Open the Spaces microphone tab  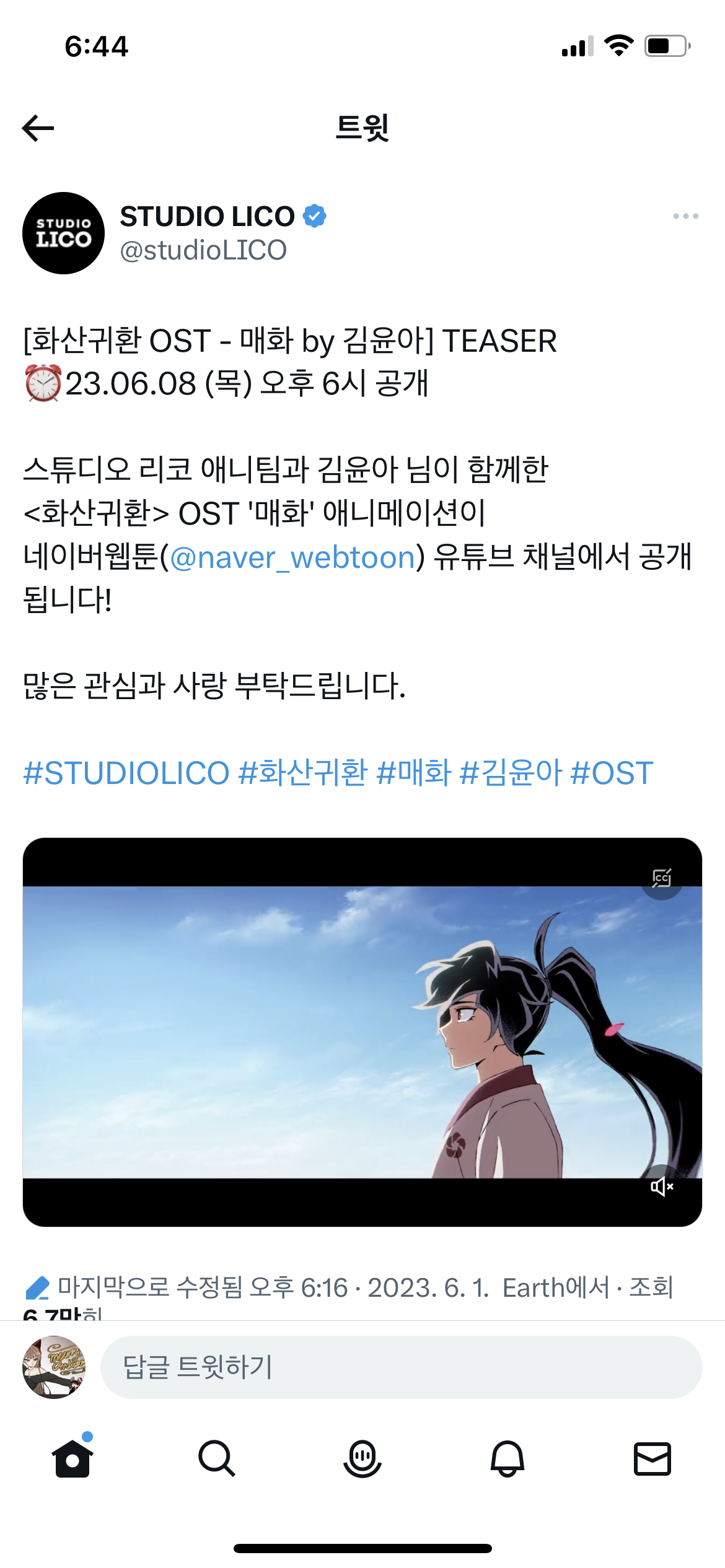click(362, 1458)
